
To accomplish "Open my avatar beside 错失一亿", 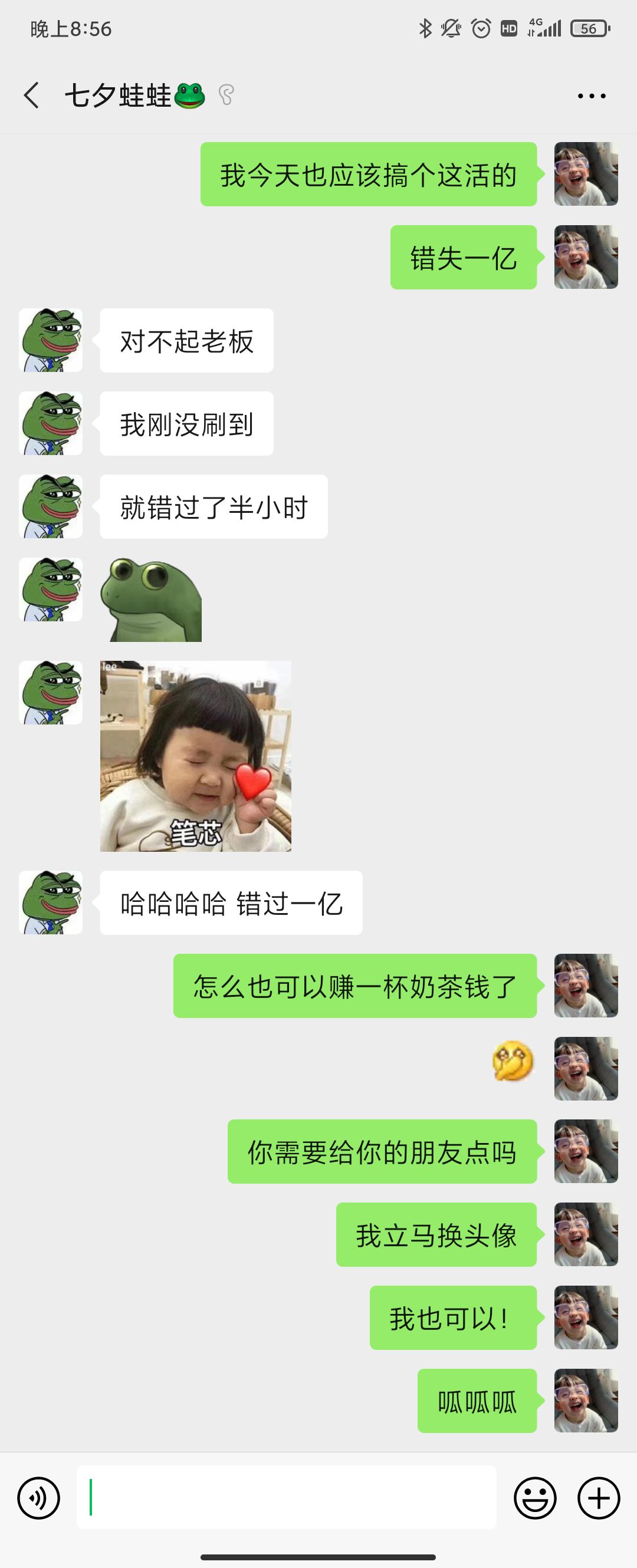I will pos(586,257).
